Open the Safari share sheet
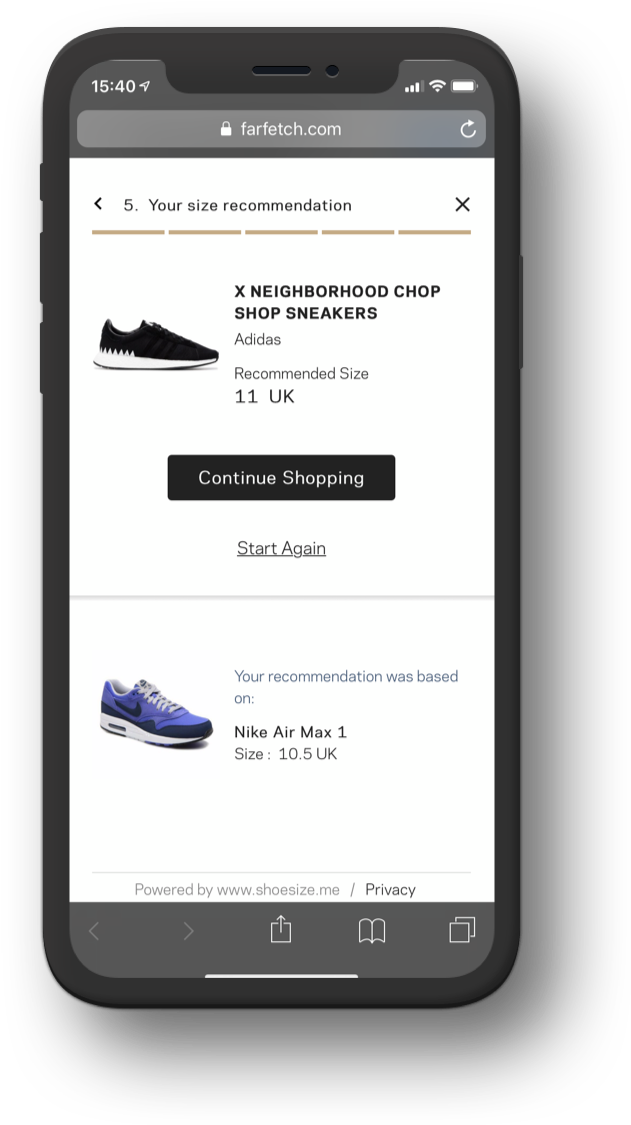 (281, 930)
